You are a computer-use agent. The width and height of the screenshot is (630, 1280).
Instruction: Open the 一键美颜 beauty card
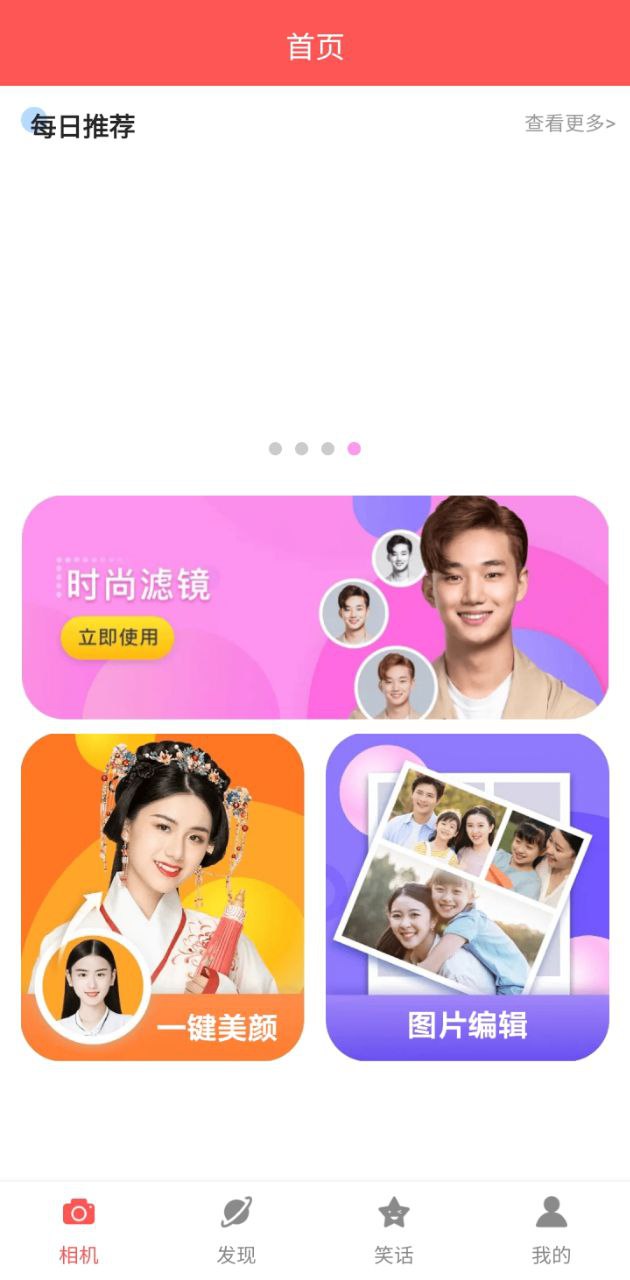point(162,897)
